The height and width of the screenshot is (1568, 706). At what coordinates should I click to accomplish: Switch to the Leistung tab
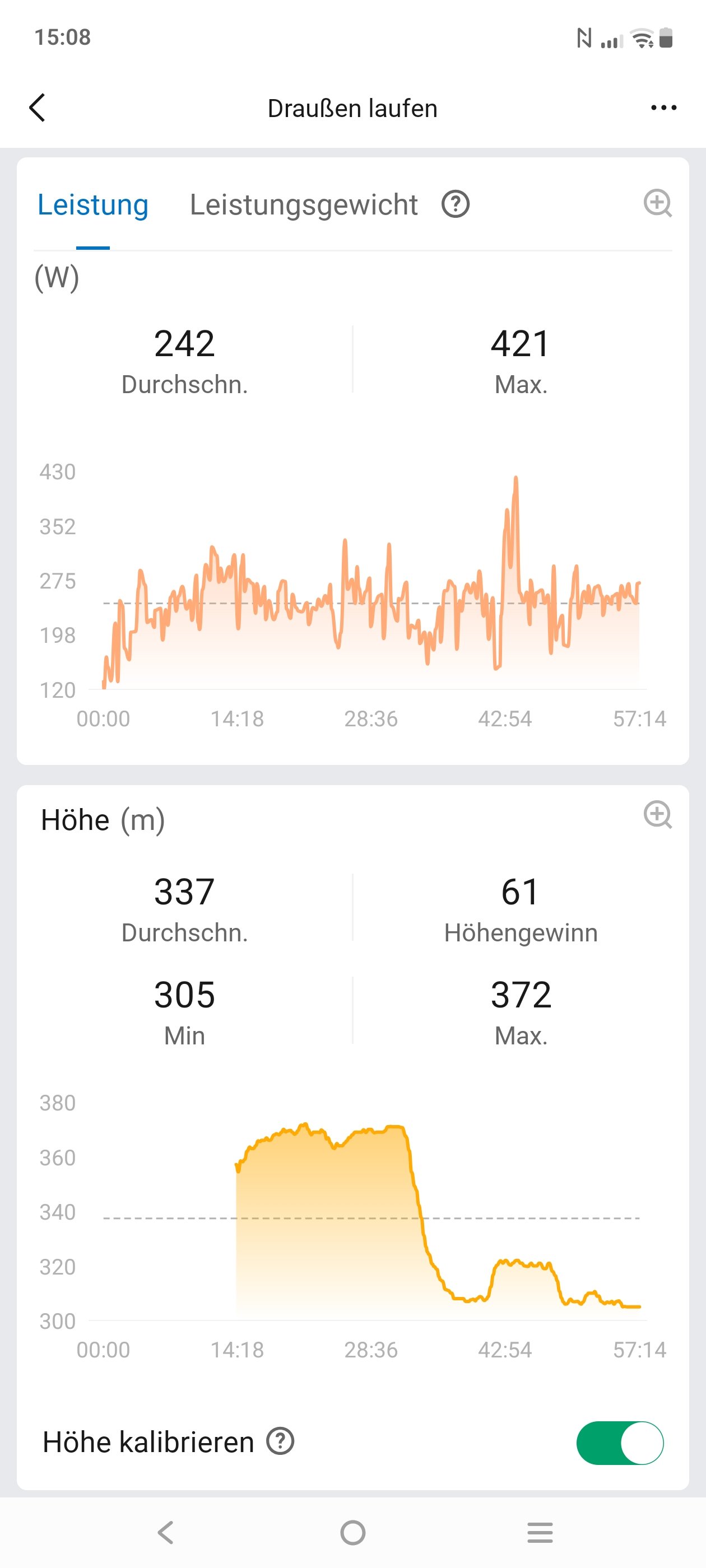[92, 205]
